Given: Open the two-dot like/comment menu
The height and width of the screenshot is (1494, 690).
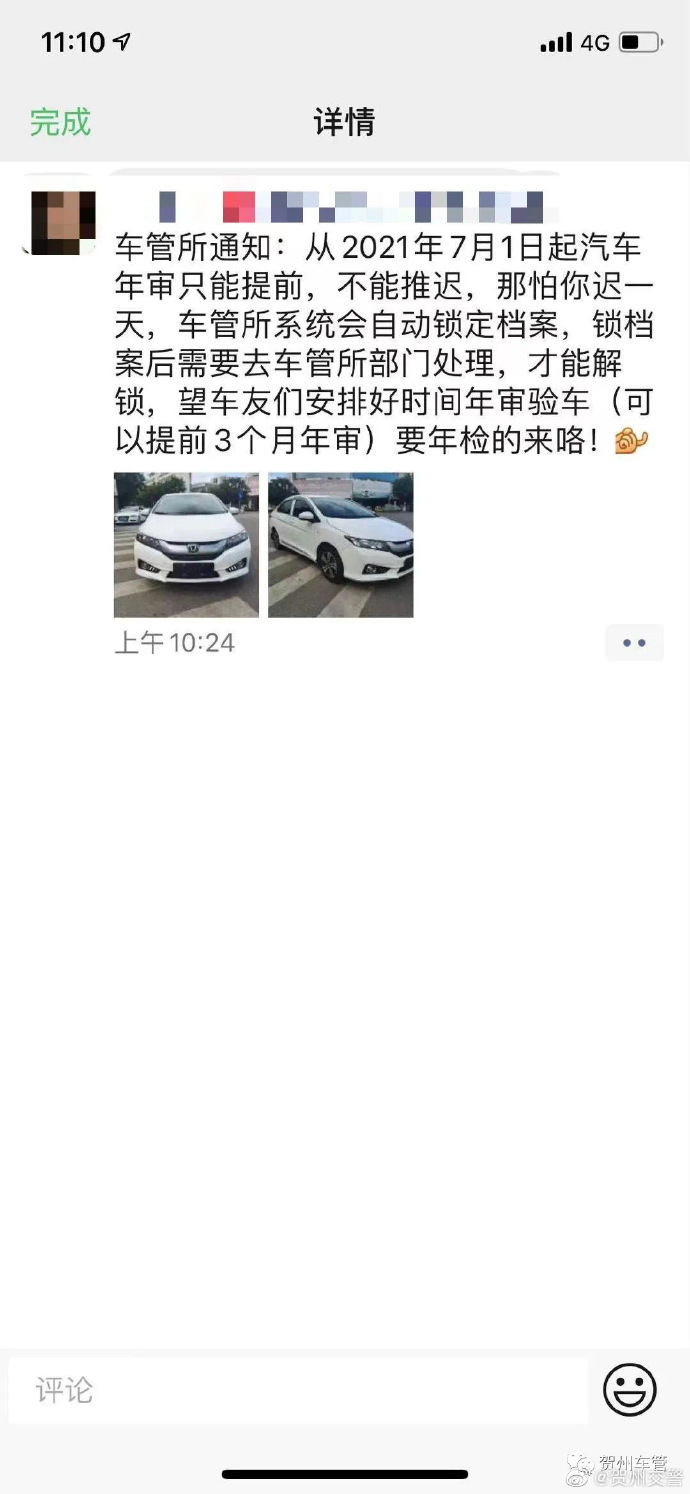Looking at the screenshot, I should pos(634,643).
